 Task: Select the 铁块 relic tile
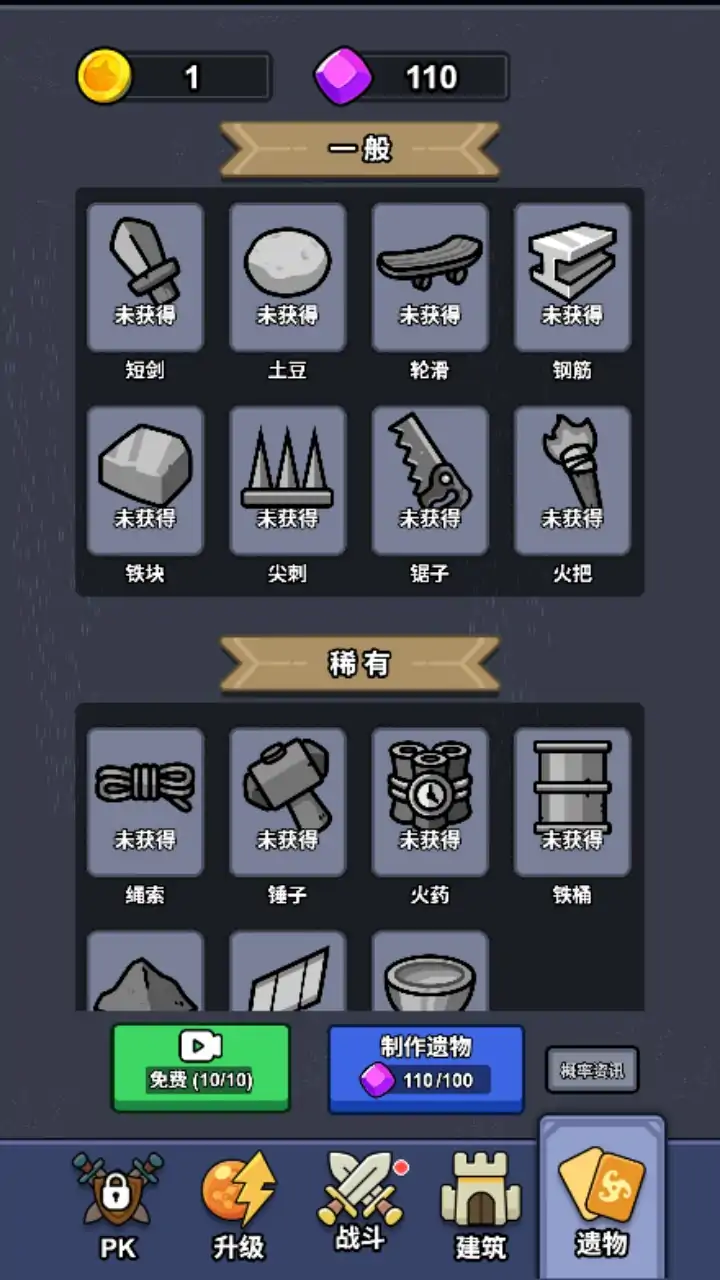pyautogui.click(x=145, y=480)
